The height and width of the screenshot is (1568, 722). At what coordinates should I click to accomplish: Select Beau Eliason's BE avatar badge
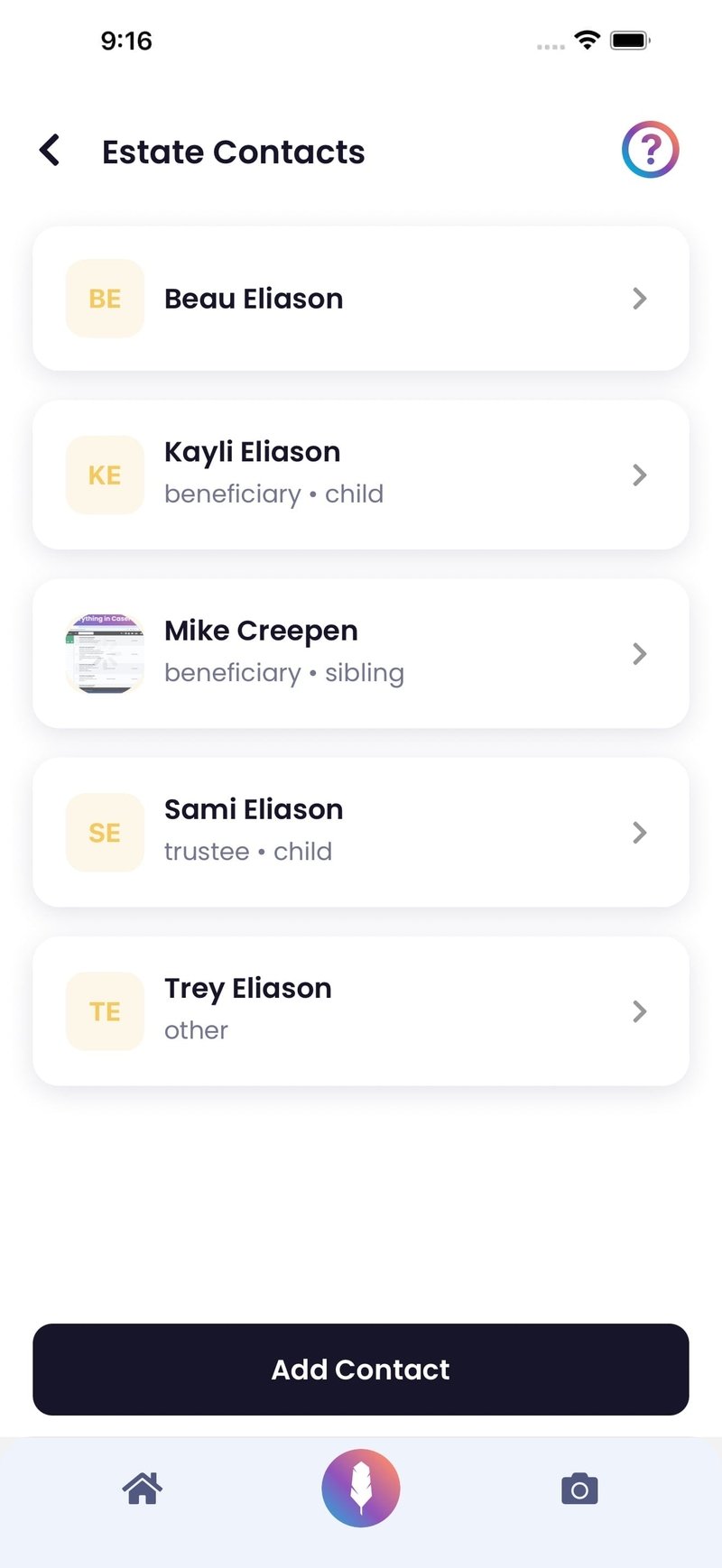105,298
